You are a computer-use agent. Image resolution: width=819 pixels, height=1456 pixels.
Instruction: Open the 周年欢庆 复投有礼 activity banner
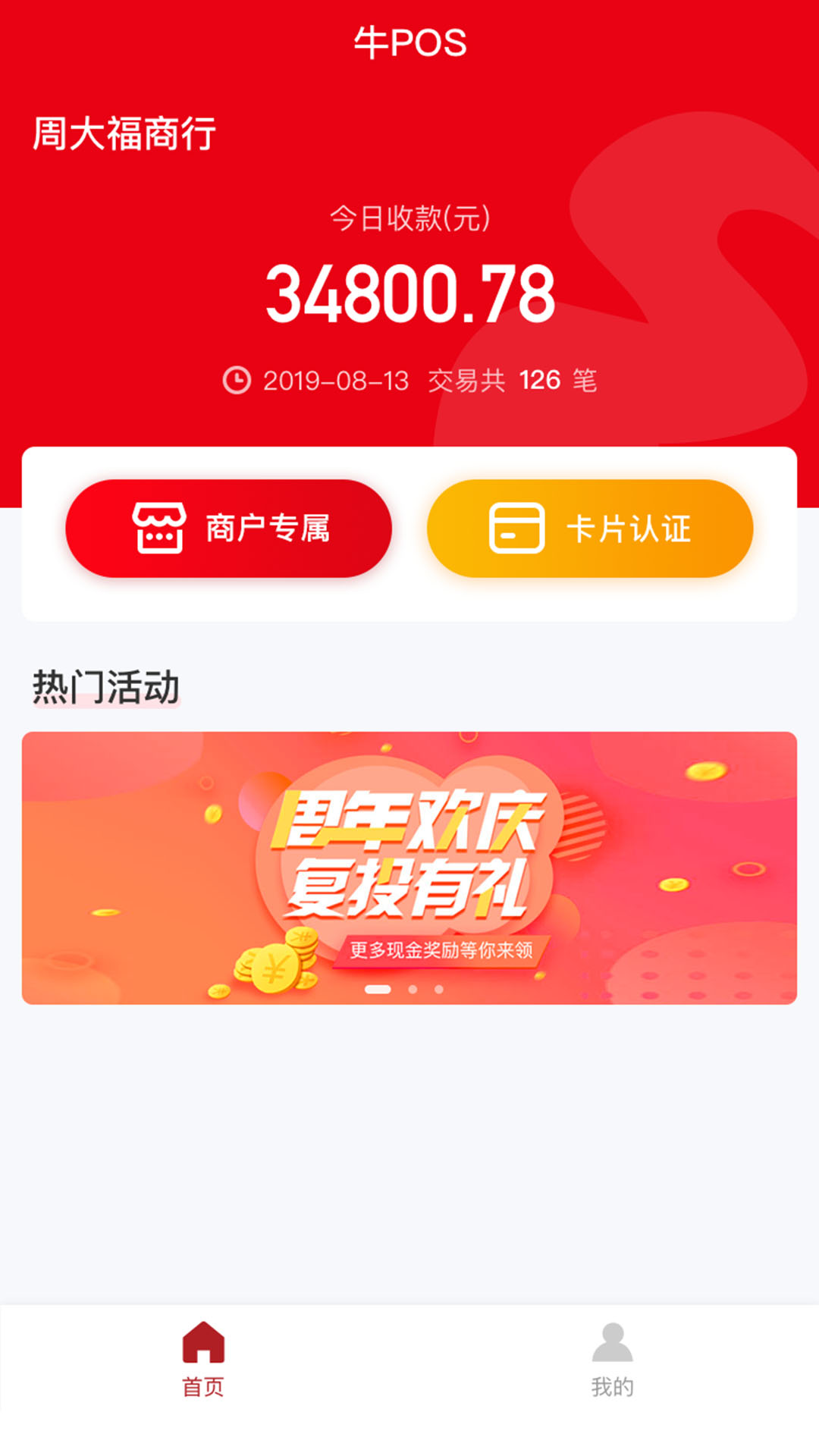tap(409, 868)
